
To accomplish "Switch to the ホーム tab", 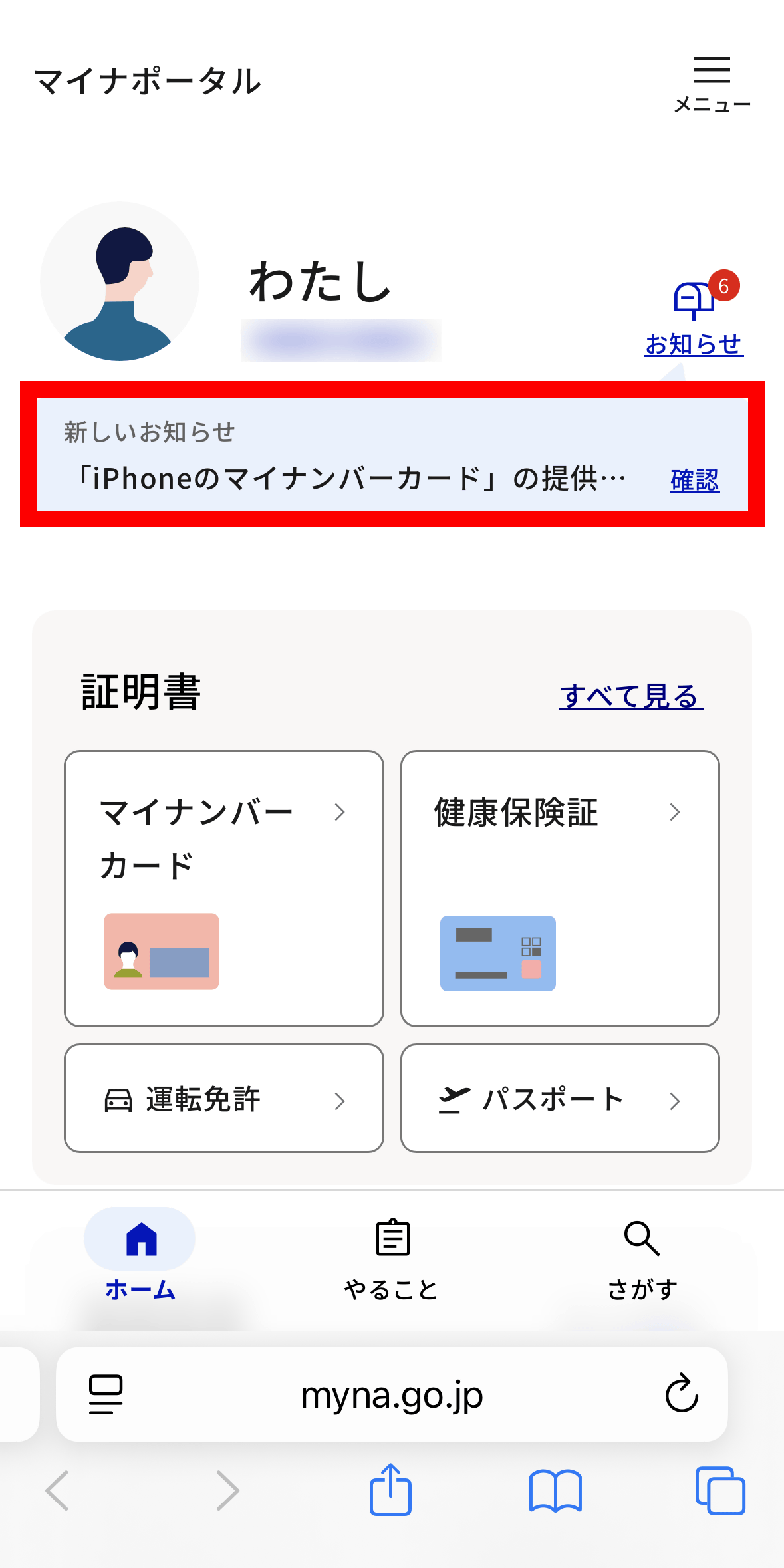I will pos(140,1255).
